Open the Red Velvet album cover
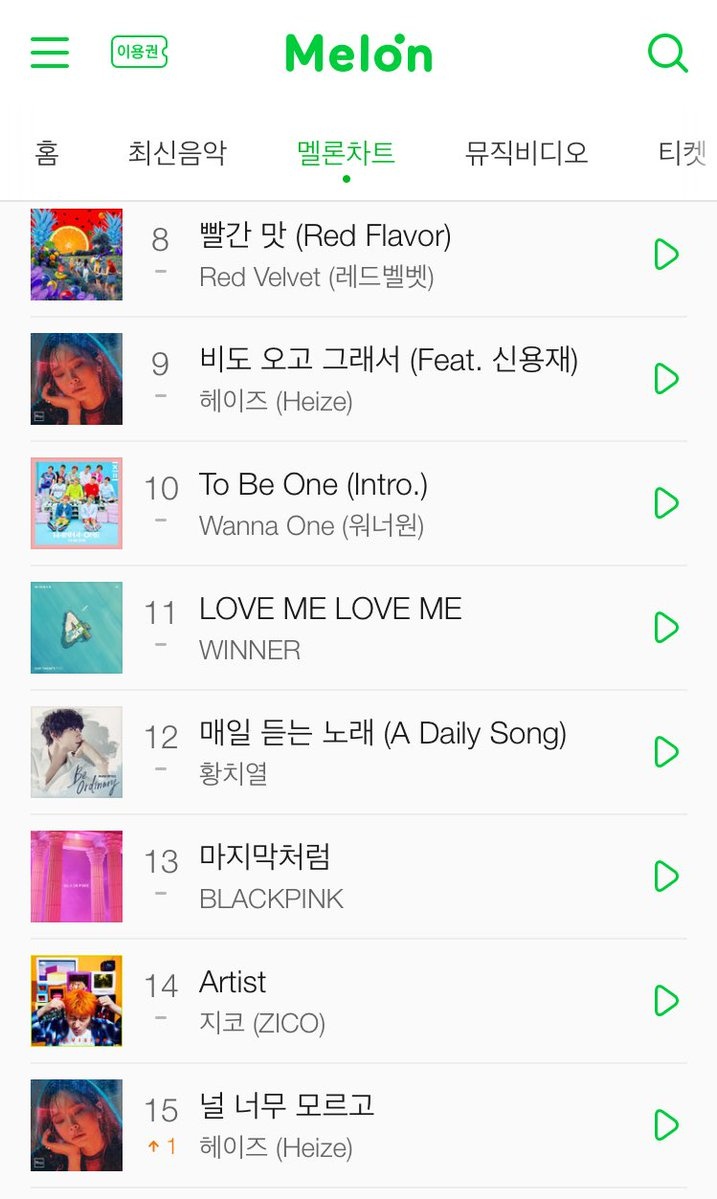The image size is (717, 1199). (77, 254)
